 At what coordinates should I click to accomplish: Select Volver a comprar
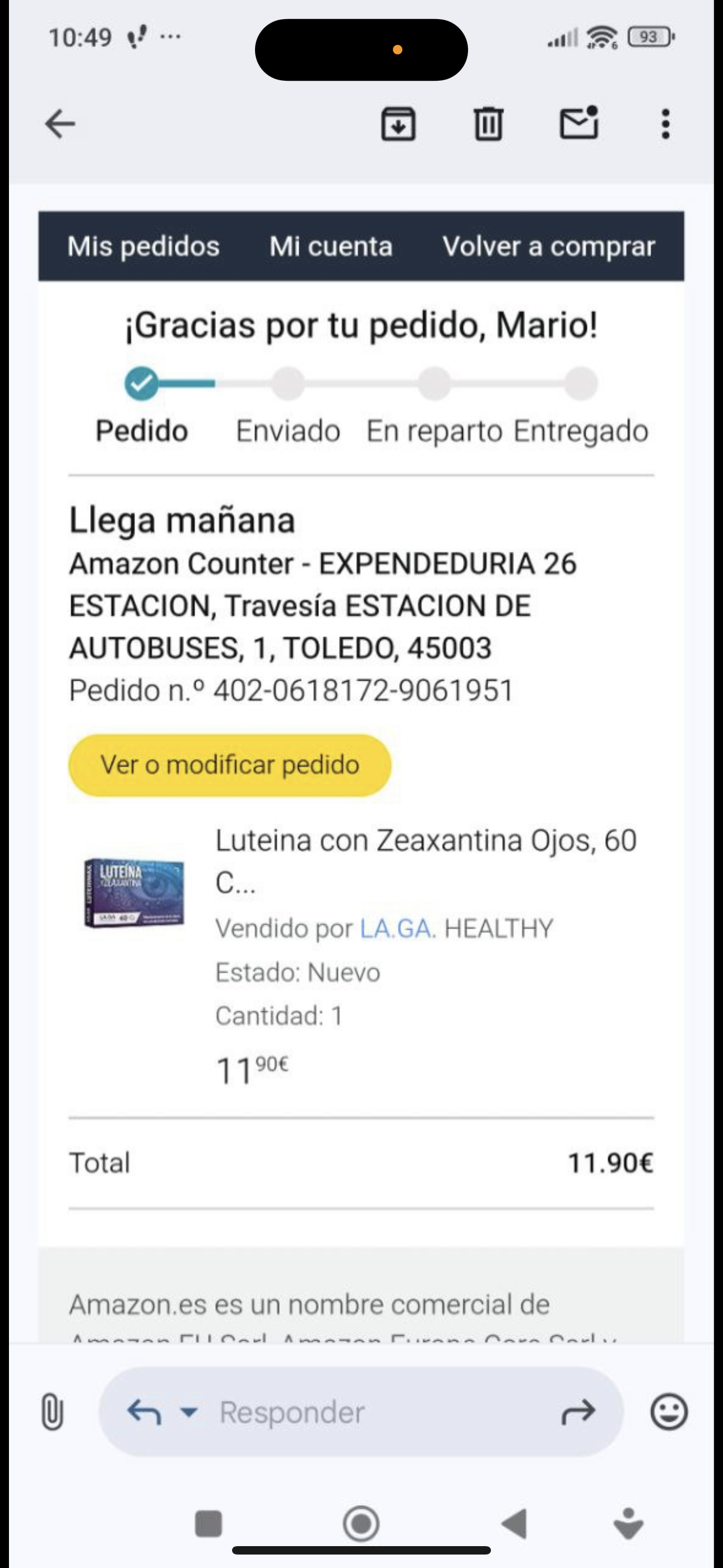pos(548,247)
